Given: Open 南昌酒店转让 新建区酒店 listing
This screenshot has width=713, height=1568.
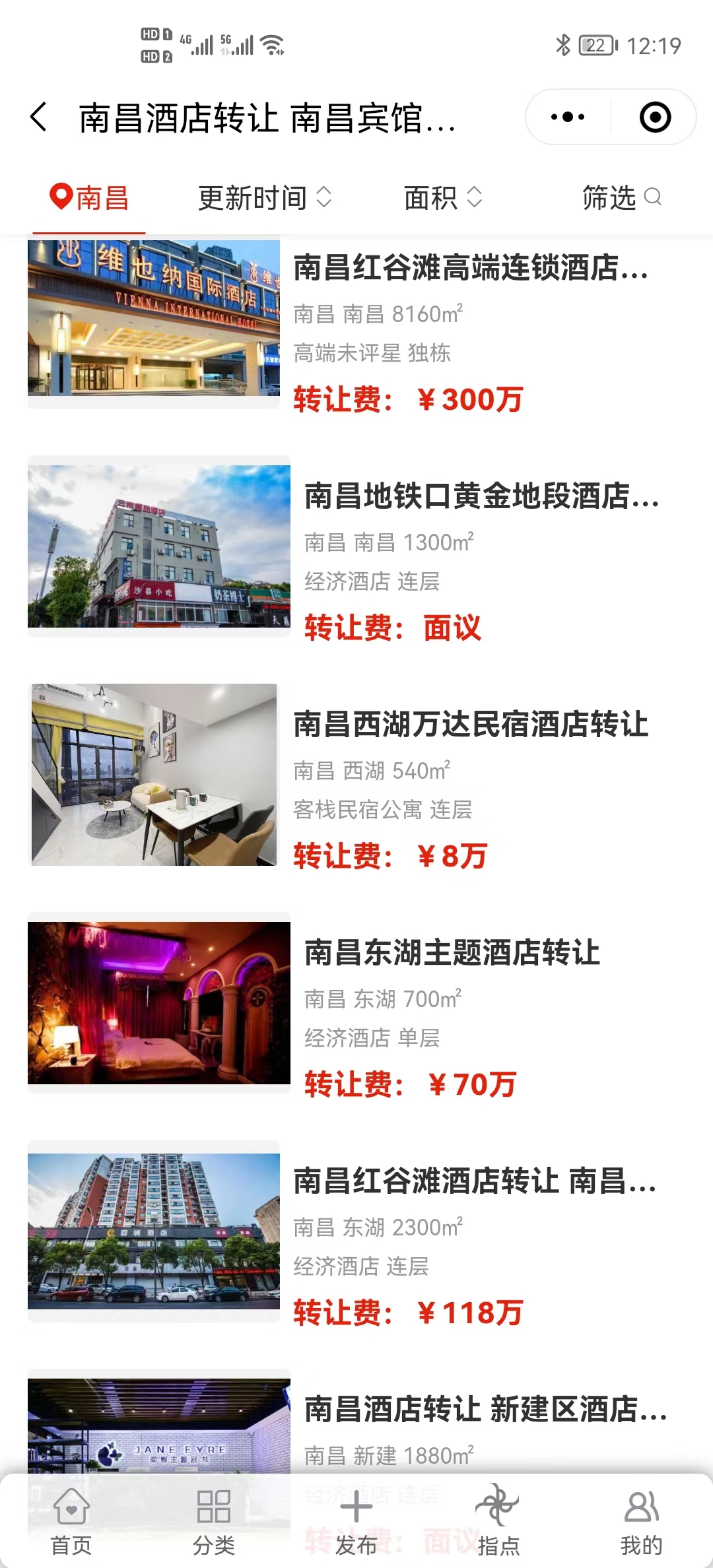Looking at the screenshot, I should tap(485, 1409).
